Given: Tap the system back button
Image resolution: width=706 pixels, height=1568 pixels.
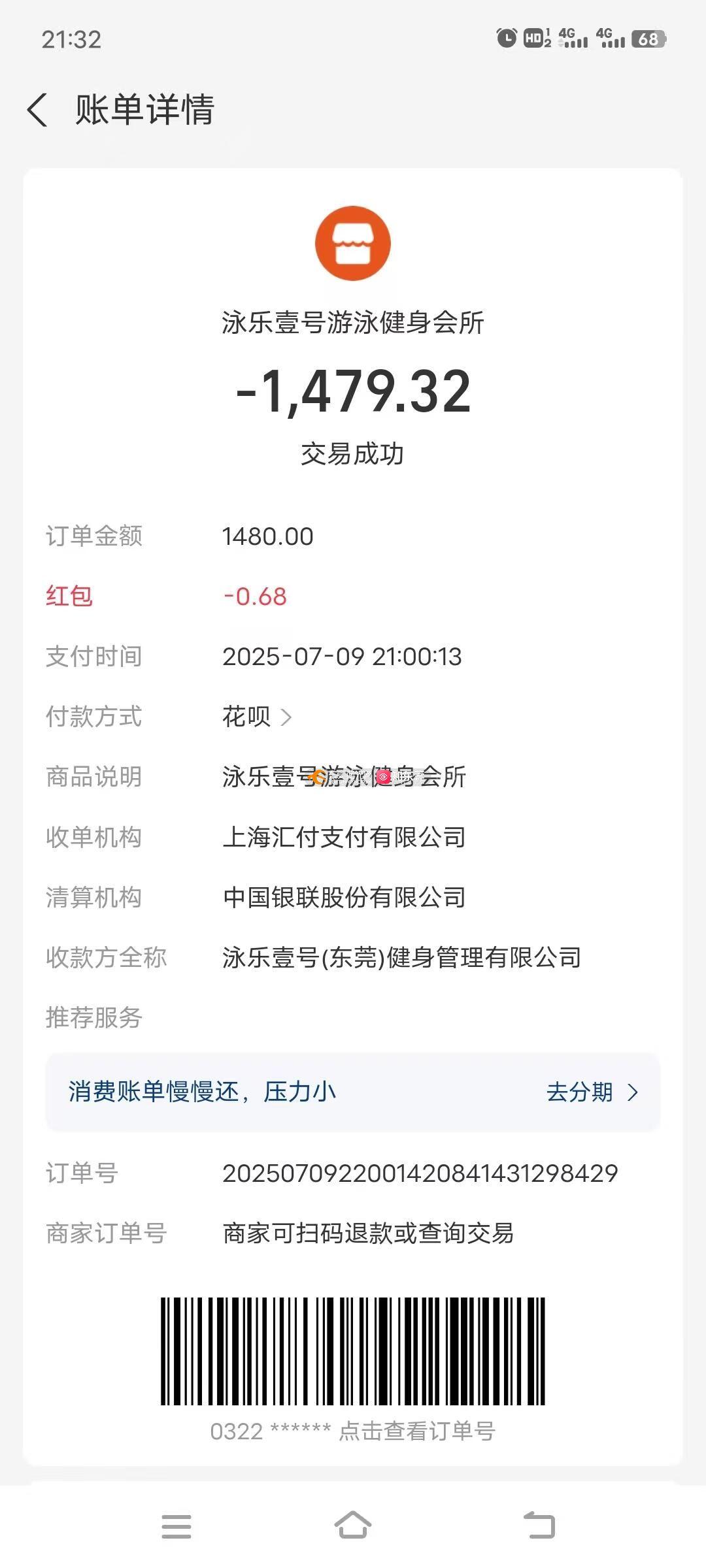Looking at the screenshot, I should [539, 1527].
